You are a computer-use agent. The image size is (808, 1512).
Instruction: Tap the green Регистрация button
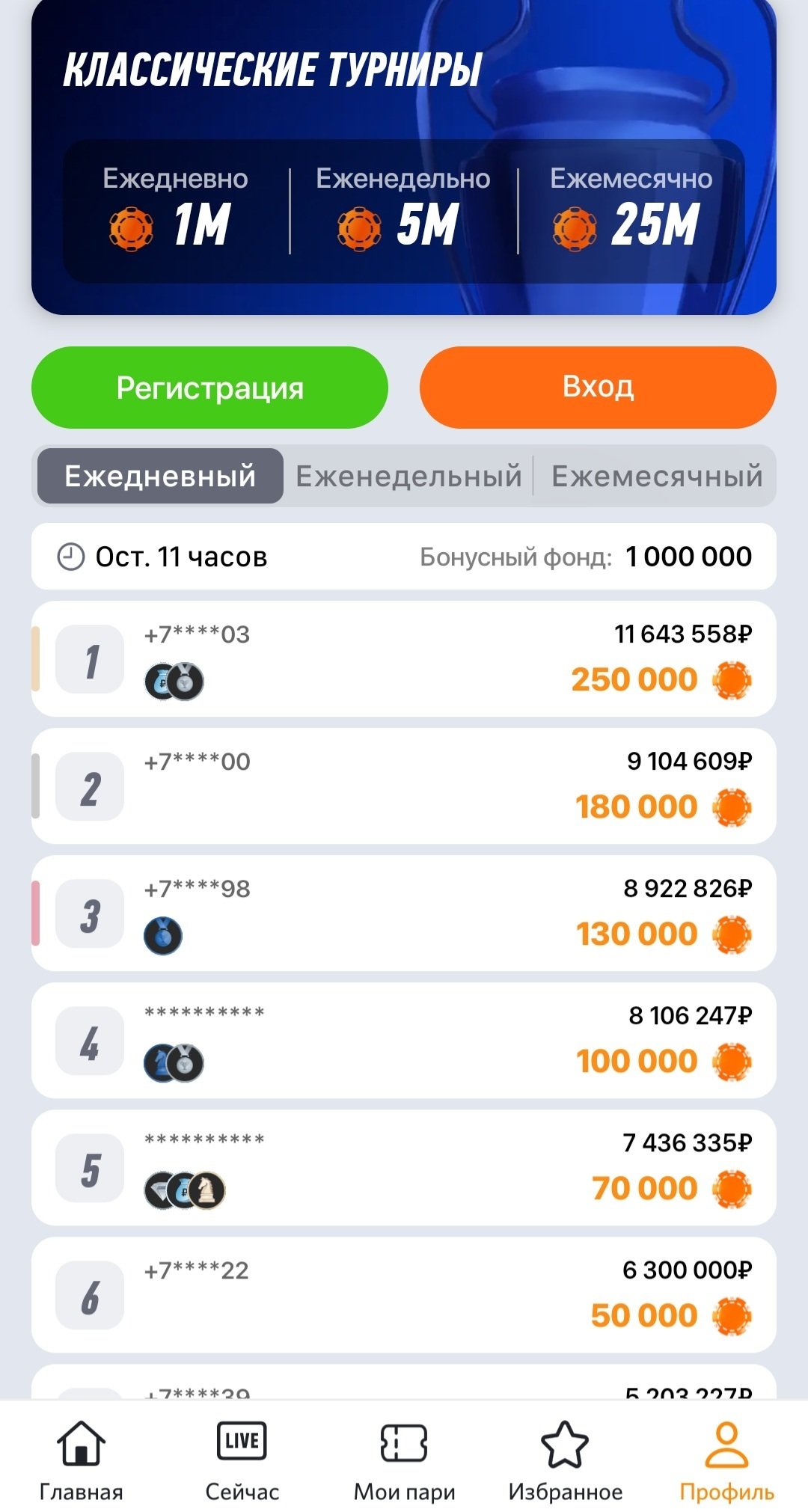(x=209, y=388)
